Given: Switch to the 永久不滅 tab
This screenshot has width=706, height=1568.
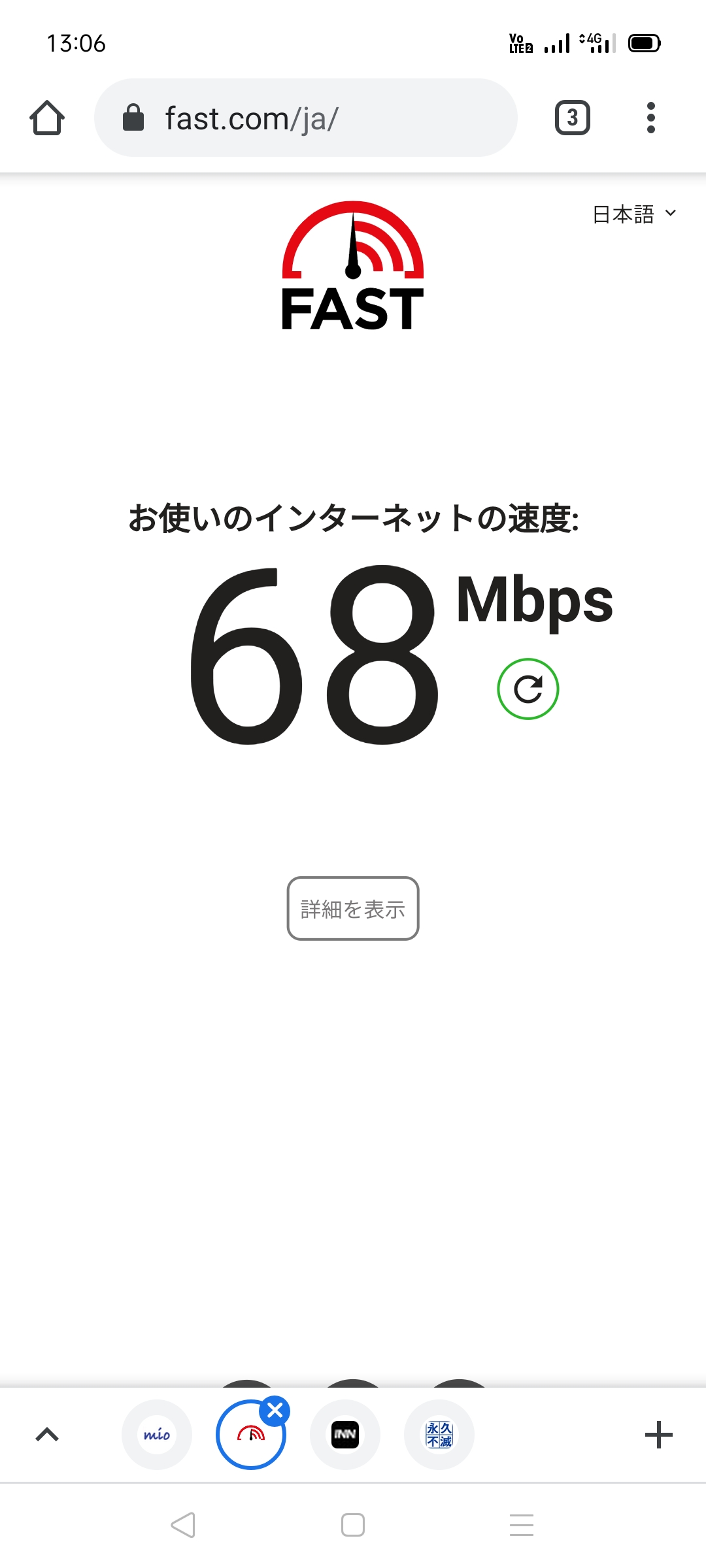Looking at the screenshot, I should click(x=439, y=1435).
